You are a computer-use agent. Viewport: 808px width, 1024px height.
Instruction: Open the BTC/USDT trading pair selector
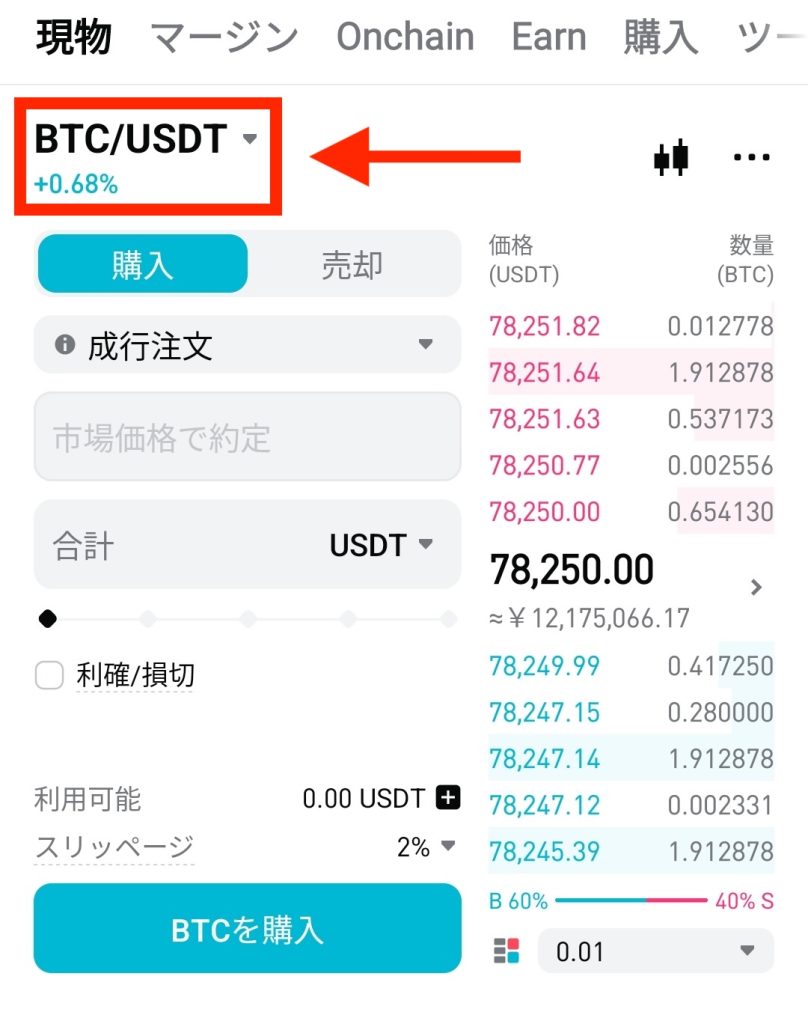click(147, 140)
